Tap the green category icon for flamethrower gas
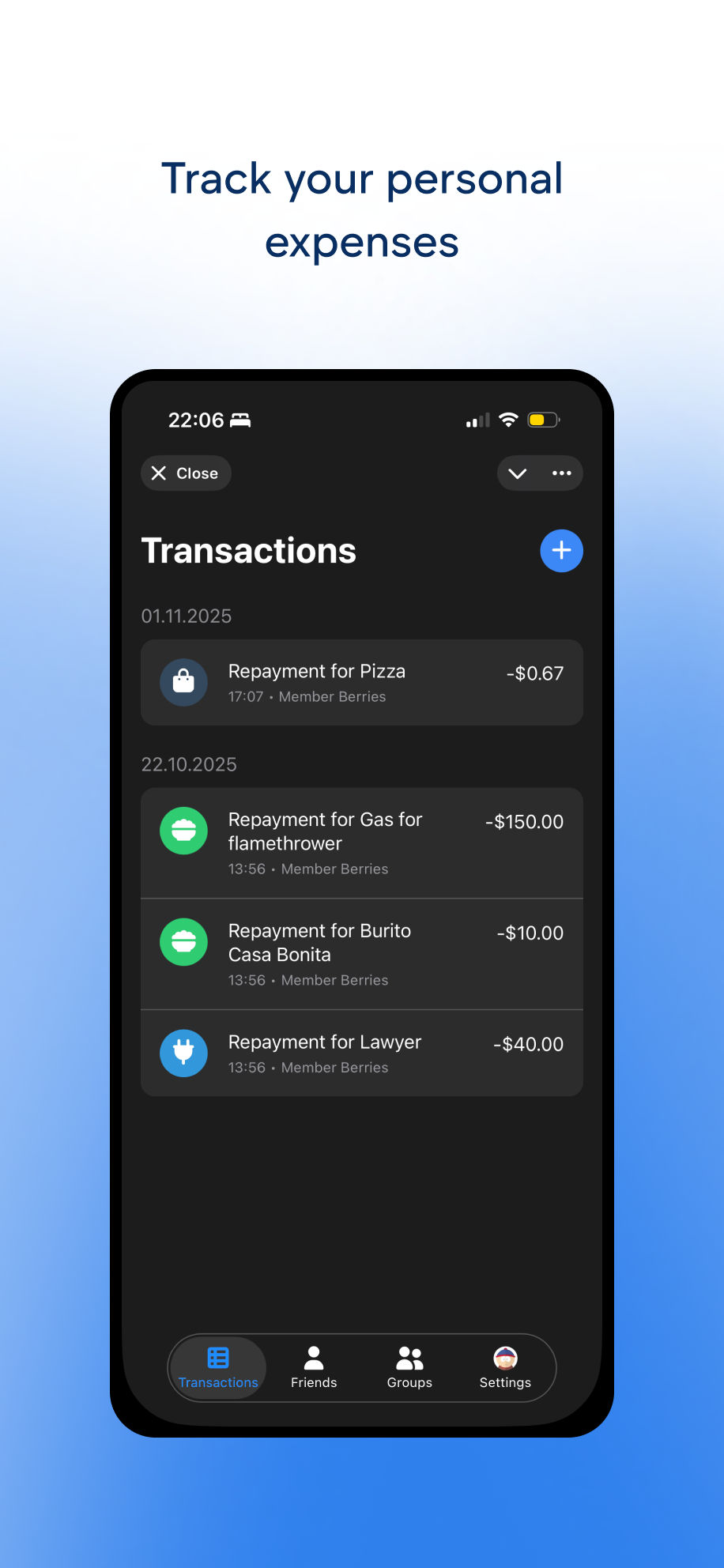This screenshot has height=1568, width=724. (x=183, y=831)
